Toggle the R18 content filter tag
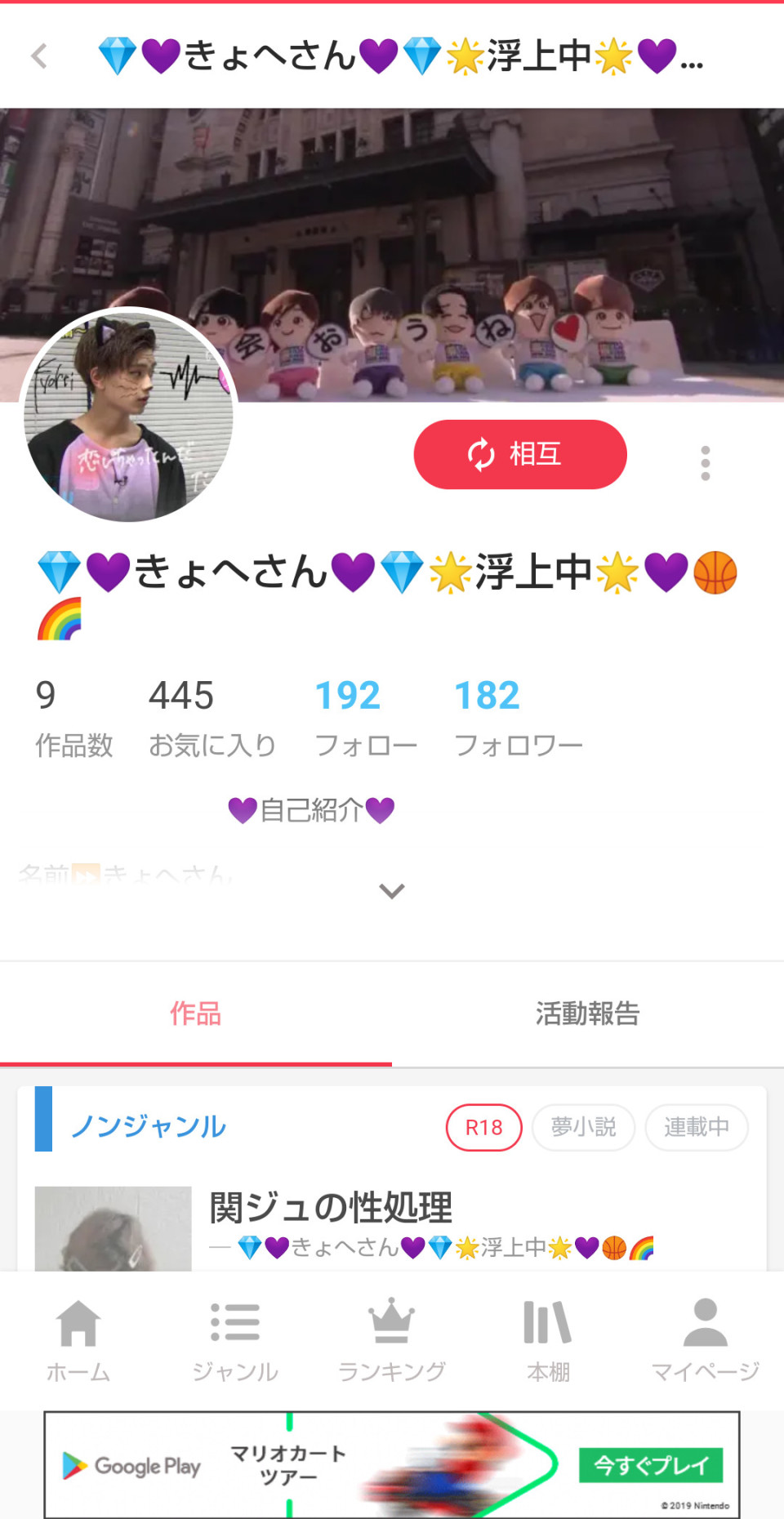Image resolution: width=784 pixels, height=1519 pixels. pyautogui.click(x=483, y=1127)
